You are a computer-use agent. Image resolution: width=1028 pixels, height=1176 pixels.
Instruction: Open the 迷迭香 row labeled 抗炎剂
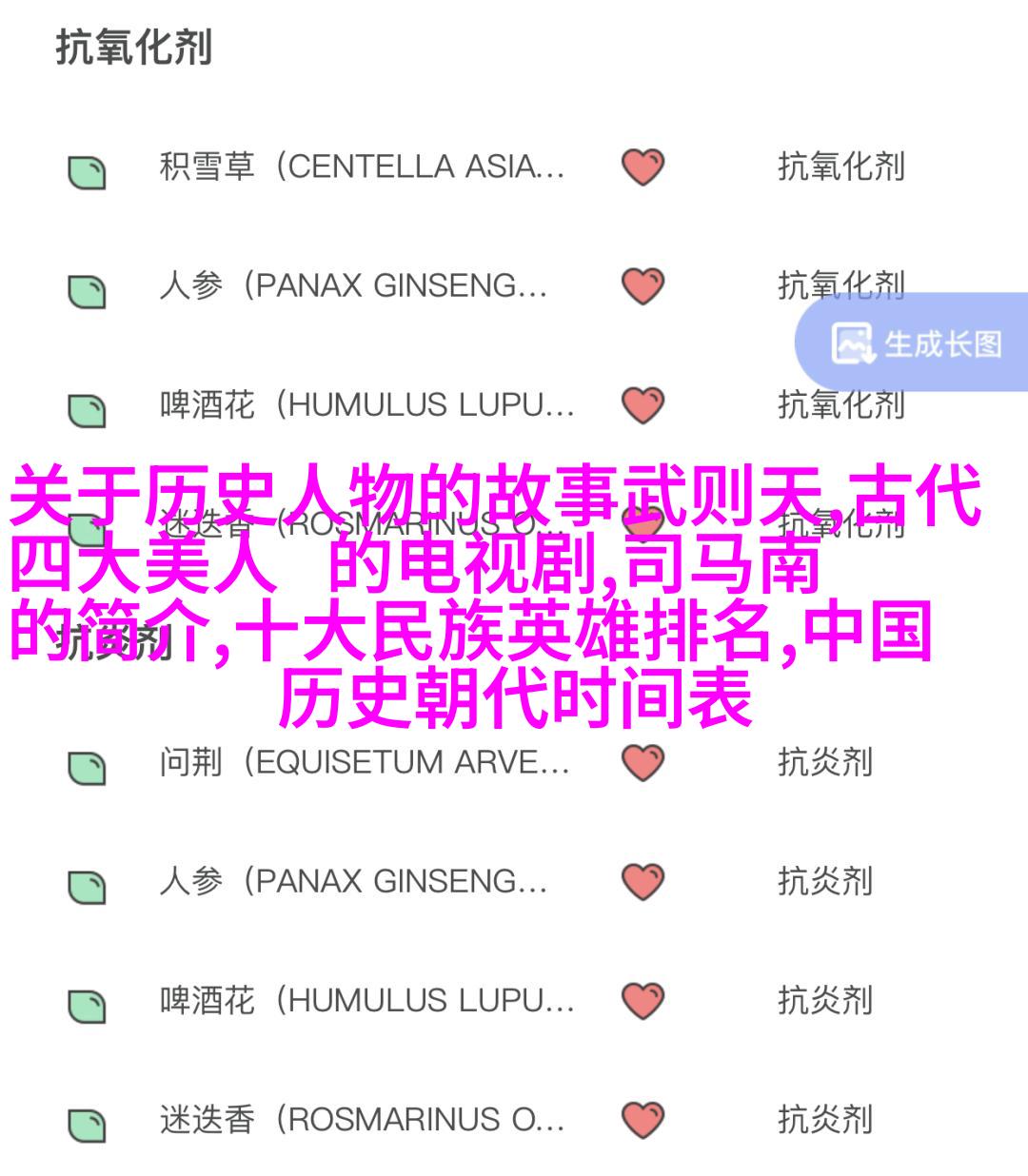(362, 1120)
